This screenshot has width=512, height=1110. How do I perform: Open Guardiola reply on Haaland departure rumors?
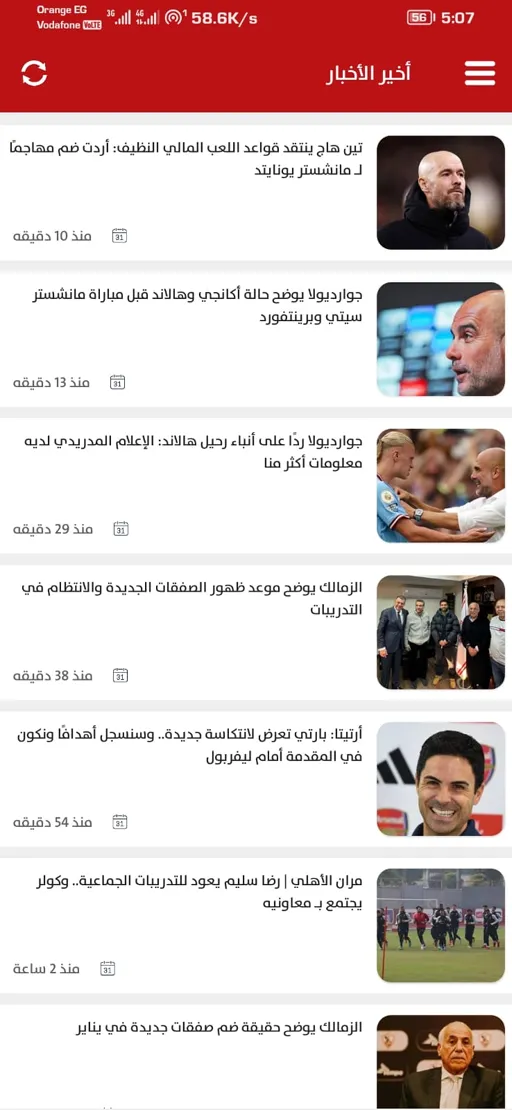coord(256,486)
